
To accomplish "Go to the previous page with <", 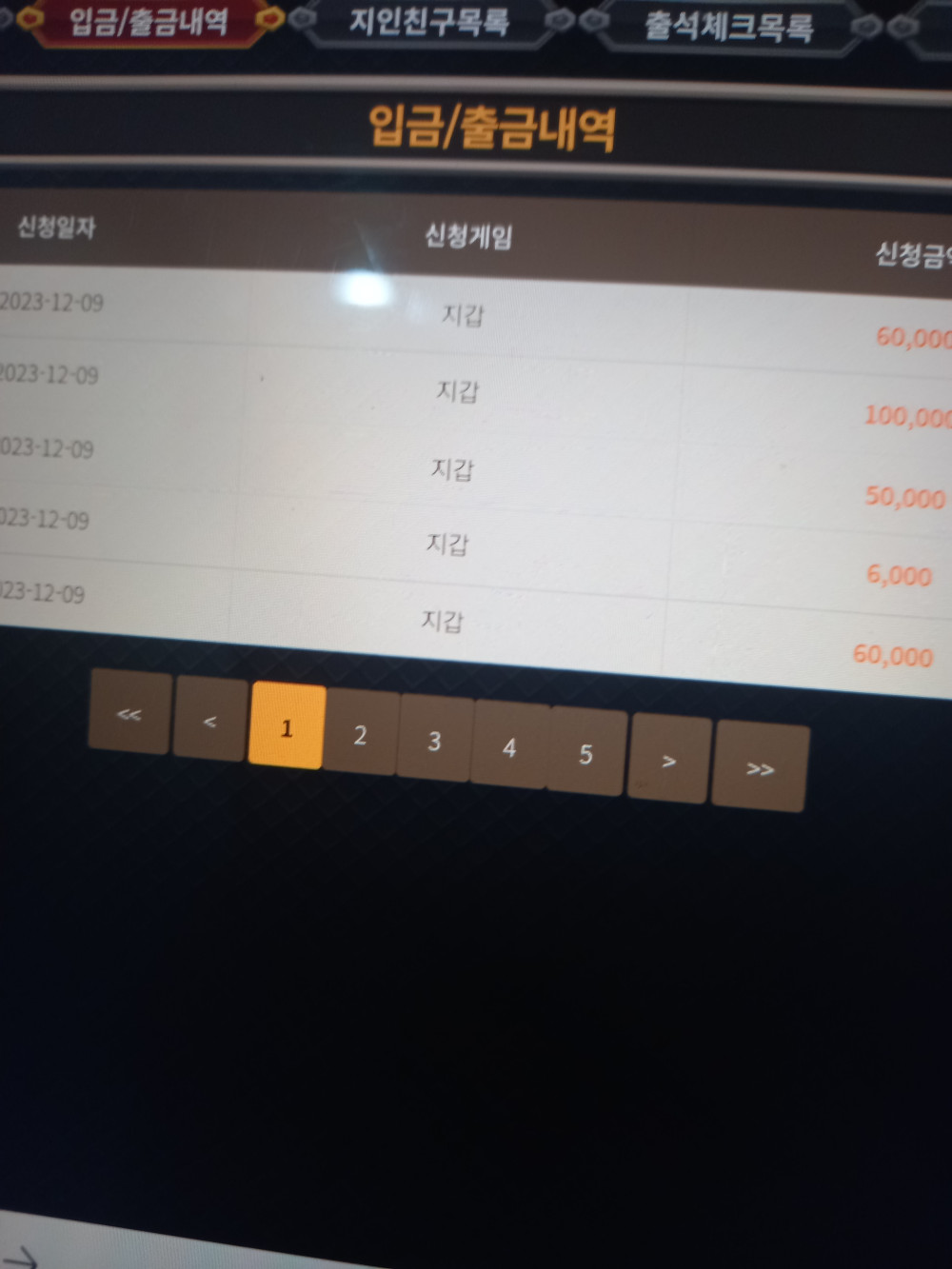I will point(210,722).
